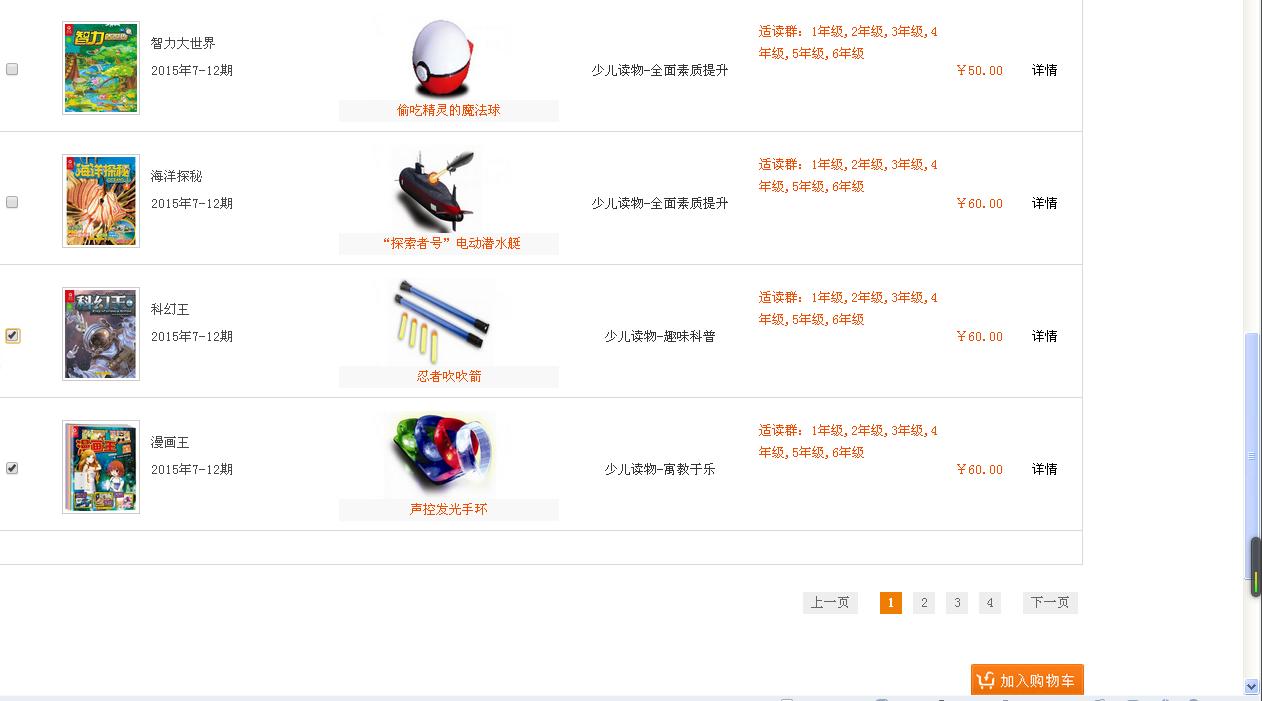The image size is (1262, 701).
Task: Jump to page 3
Action: click(957, 603)
